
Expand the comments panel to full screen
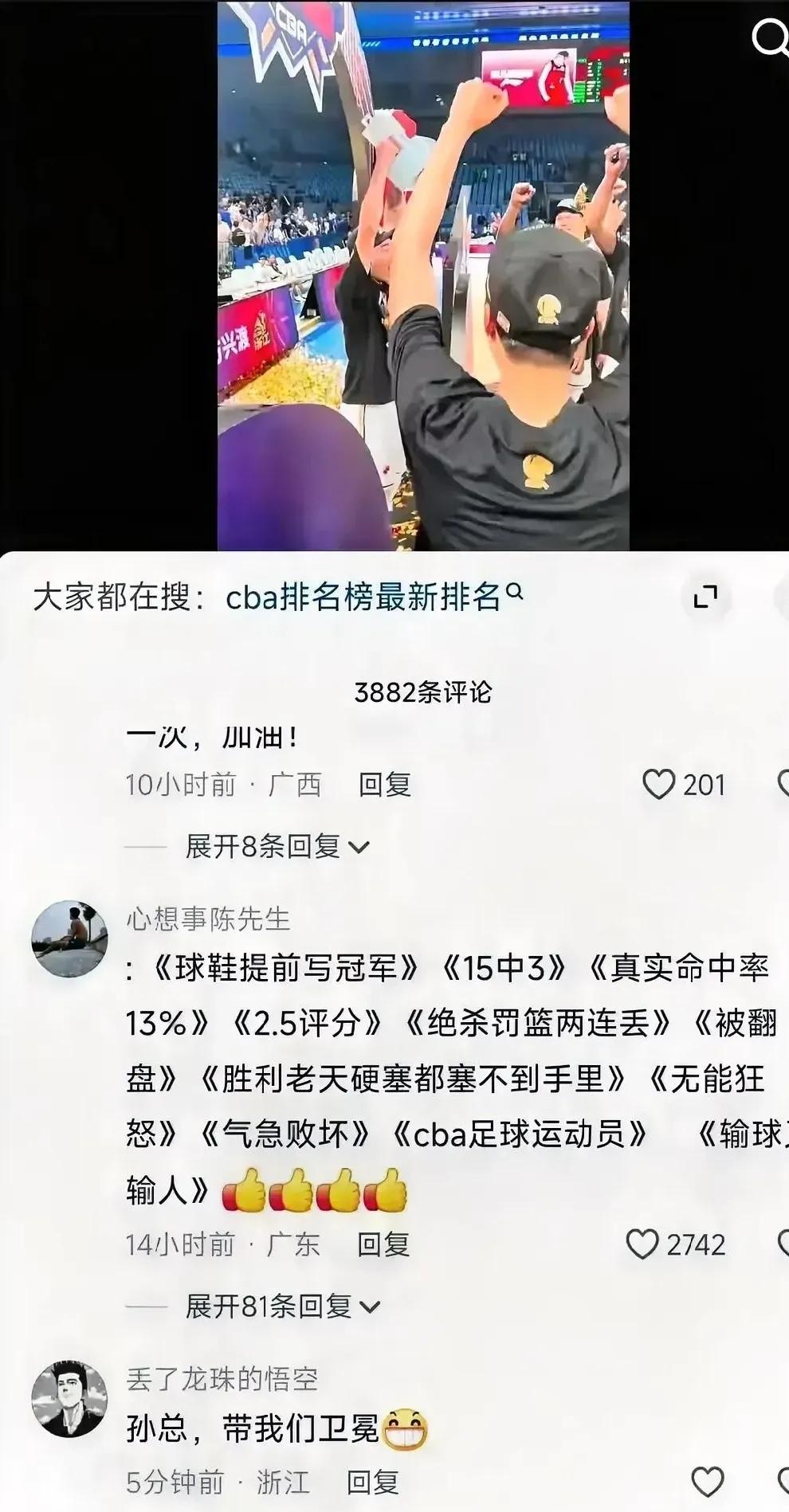click(705, 597)
